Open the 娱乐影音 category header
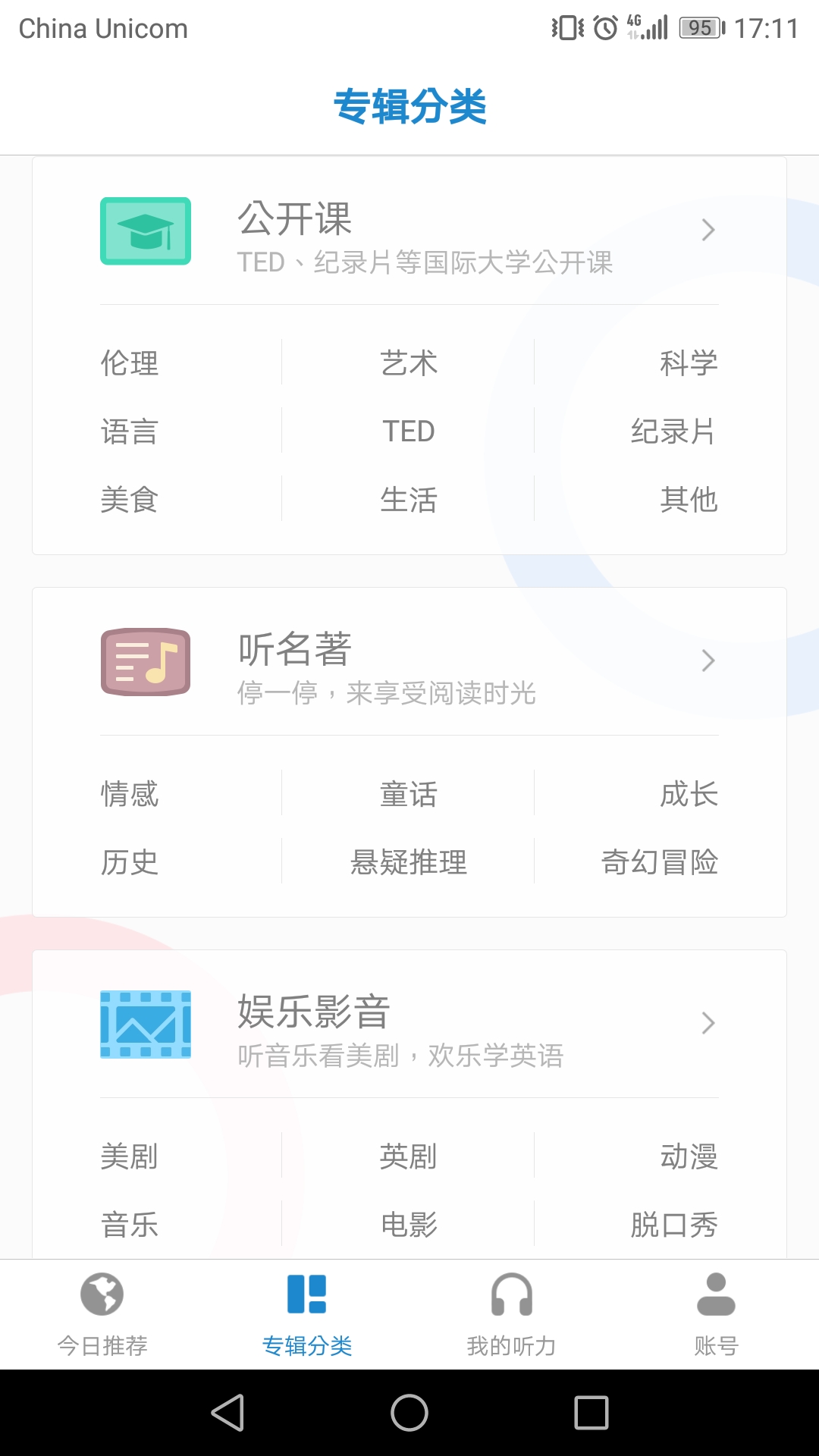The image size is (819, 1456). [x=409, y=1024]
